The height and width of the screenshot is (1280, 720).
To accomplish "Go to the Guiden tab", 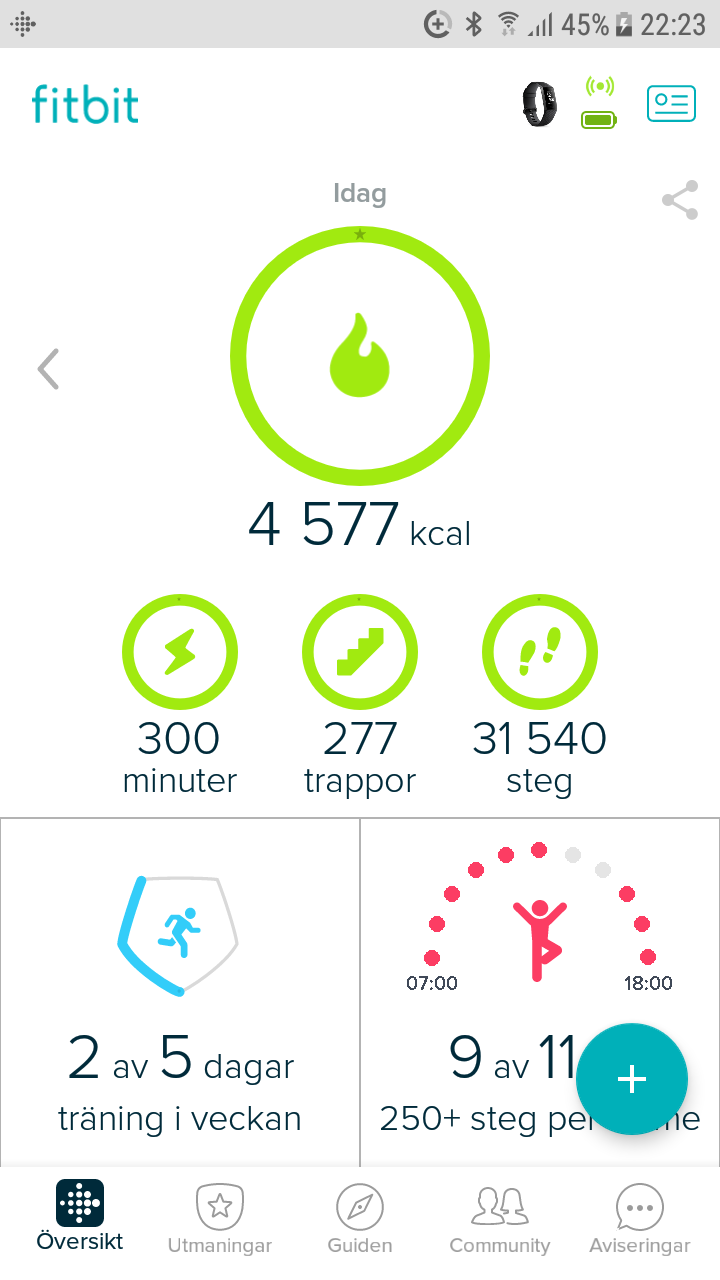I will click(x=360, y=1218).
